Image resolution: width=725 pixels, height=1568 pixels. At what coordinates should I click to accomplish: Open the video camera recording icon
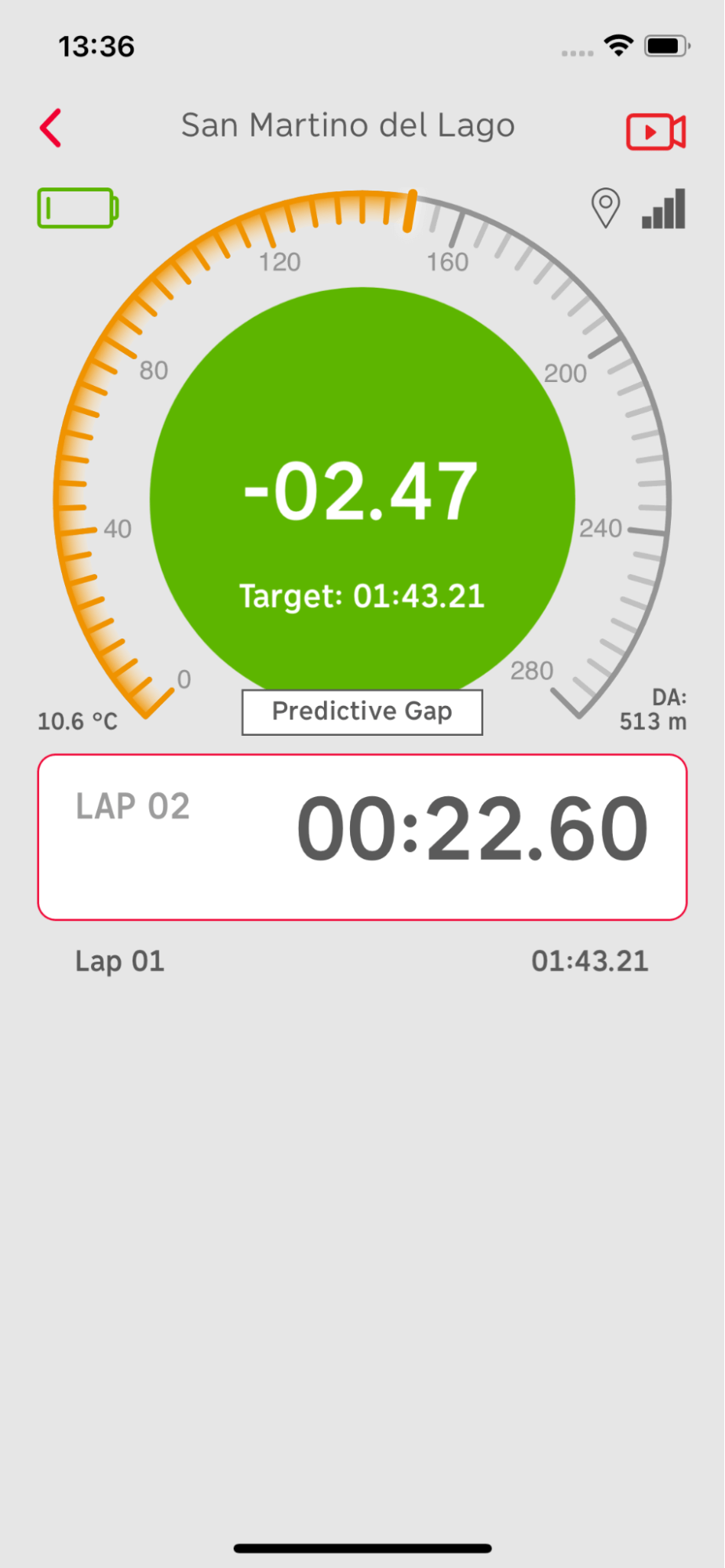[x=656, y=131]
